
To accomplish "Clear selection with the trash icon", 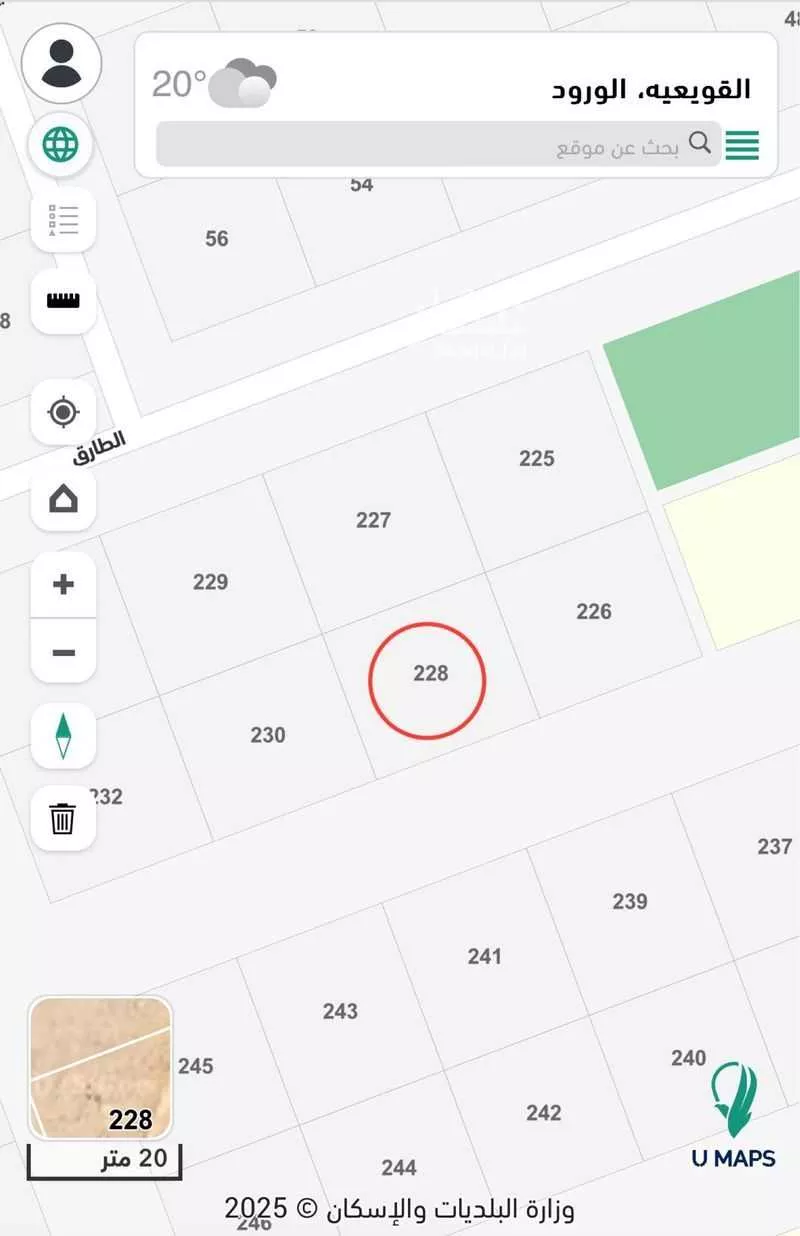I will coord(63,818).
